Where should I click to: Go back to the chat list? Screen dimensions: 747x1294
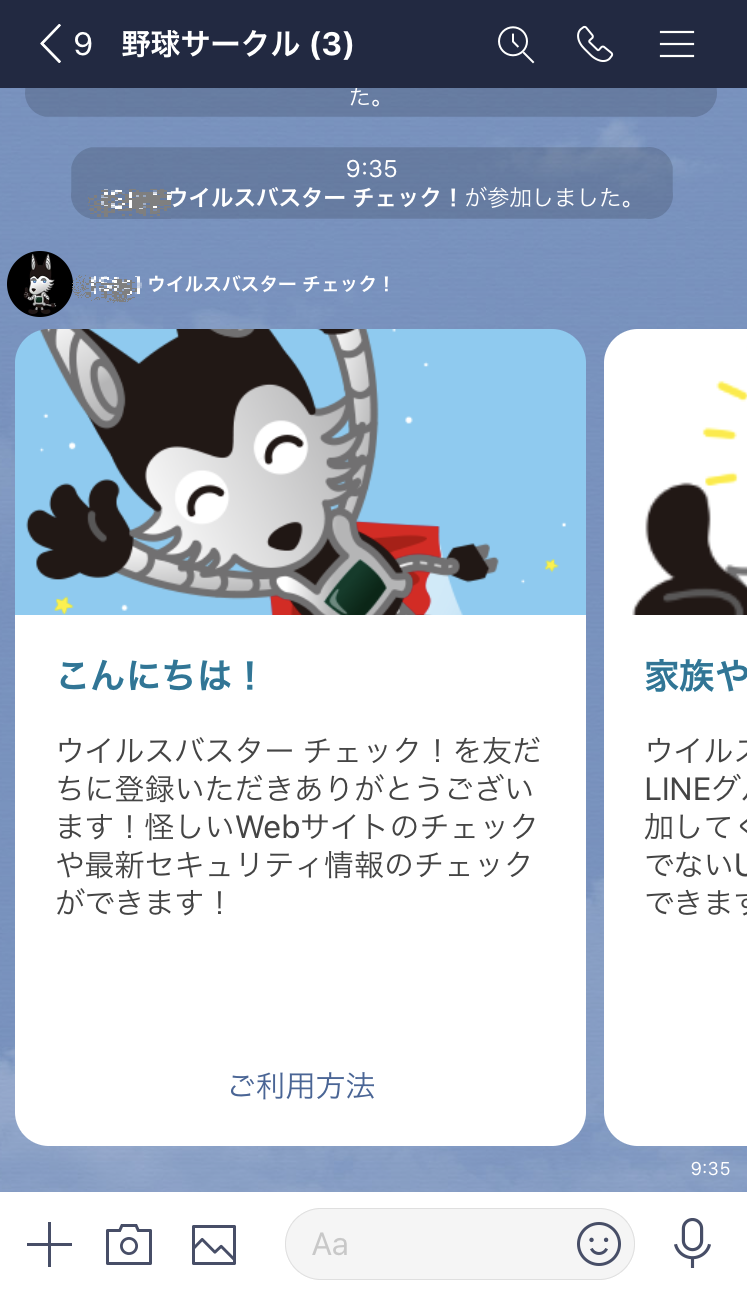[50, 44]
